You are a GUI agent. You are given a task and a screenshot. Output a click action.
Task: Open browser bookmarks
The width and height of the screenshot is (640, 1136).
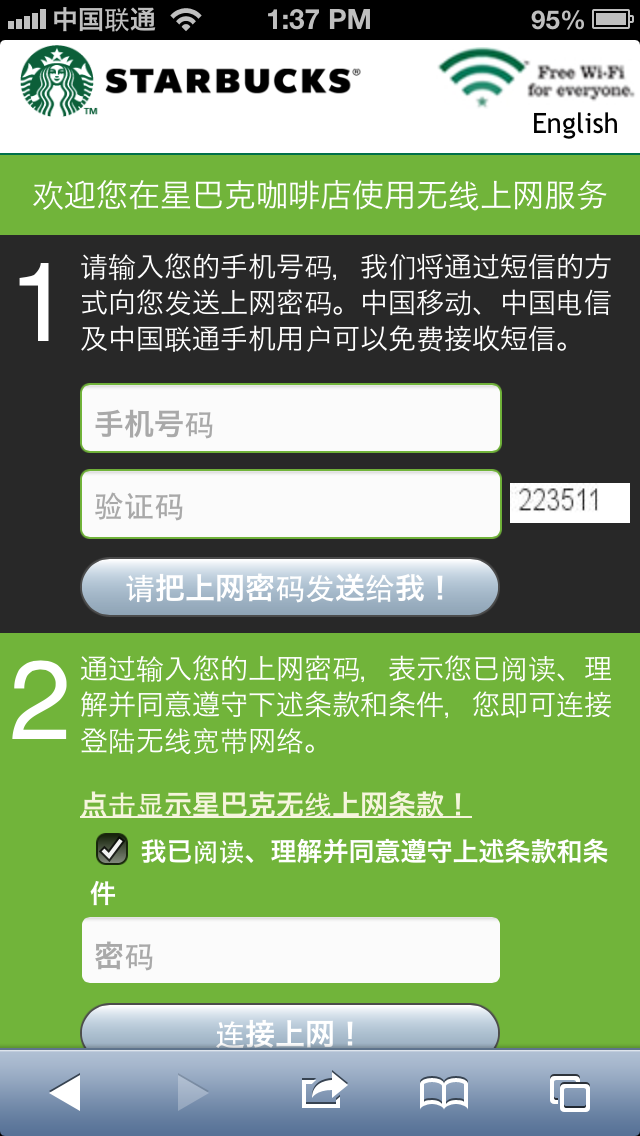coord(444,1093)
